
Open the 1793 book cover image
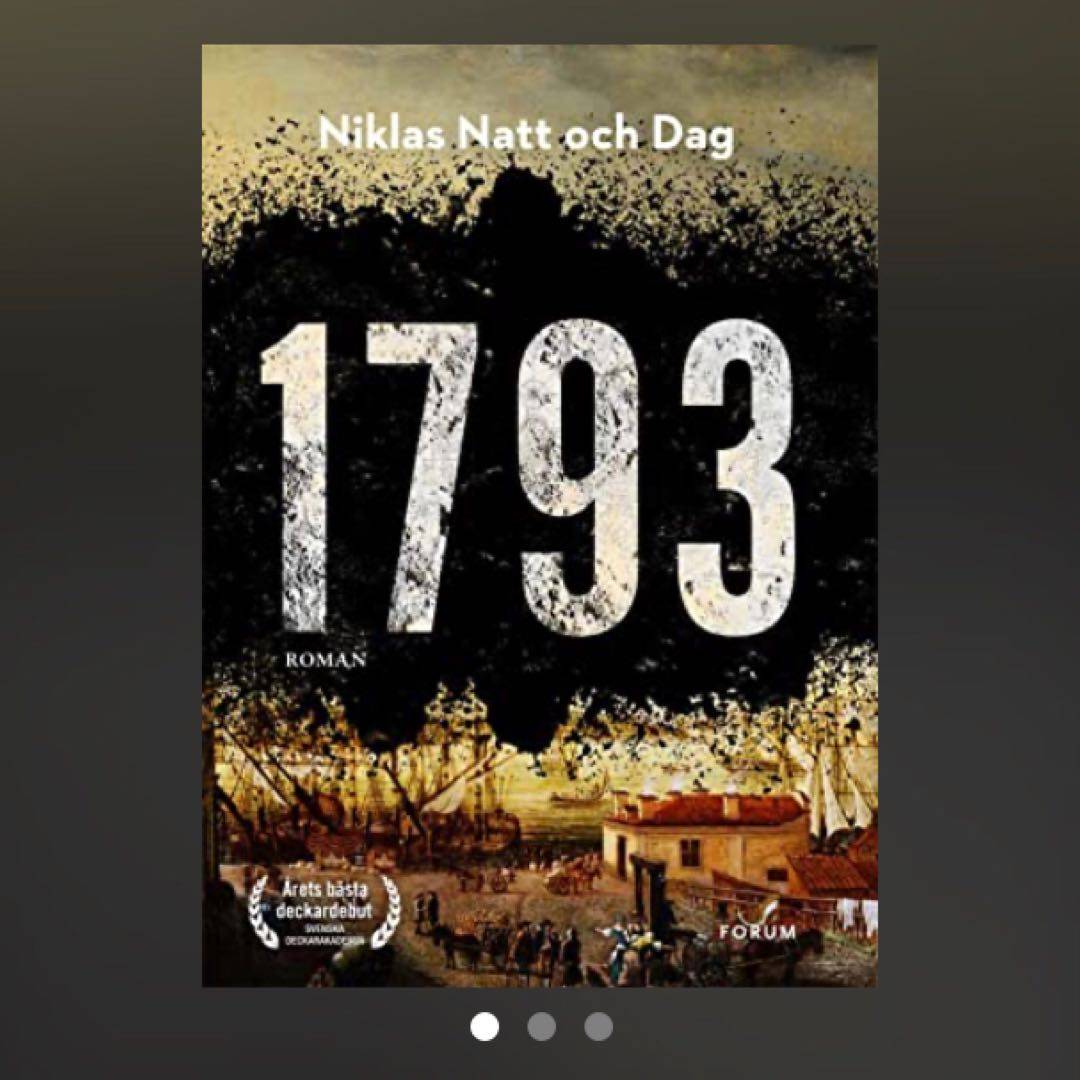[540, 515]
